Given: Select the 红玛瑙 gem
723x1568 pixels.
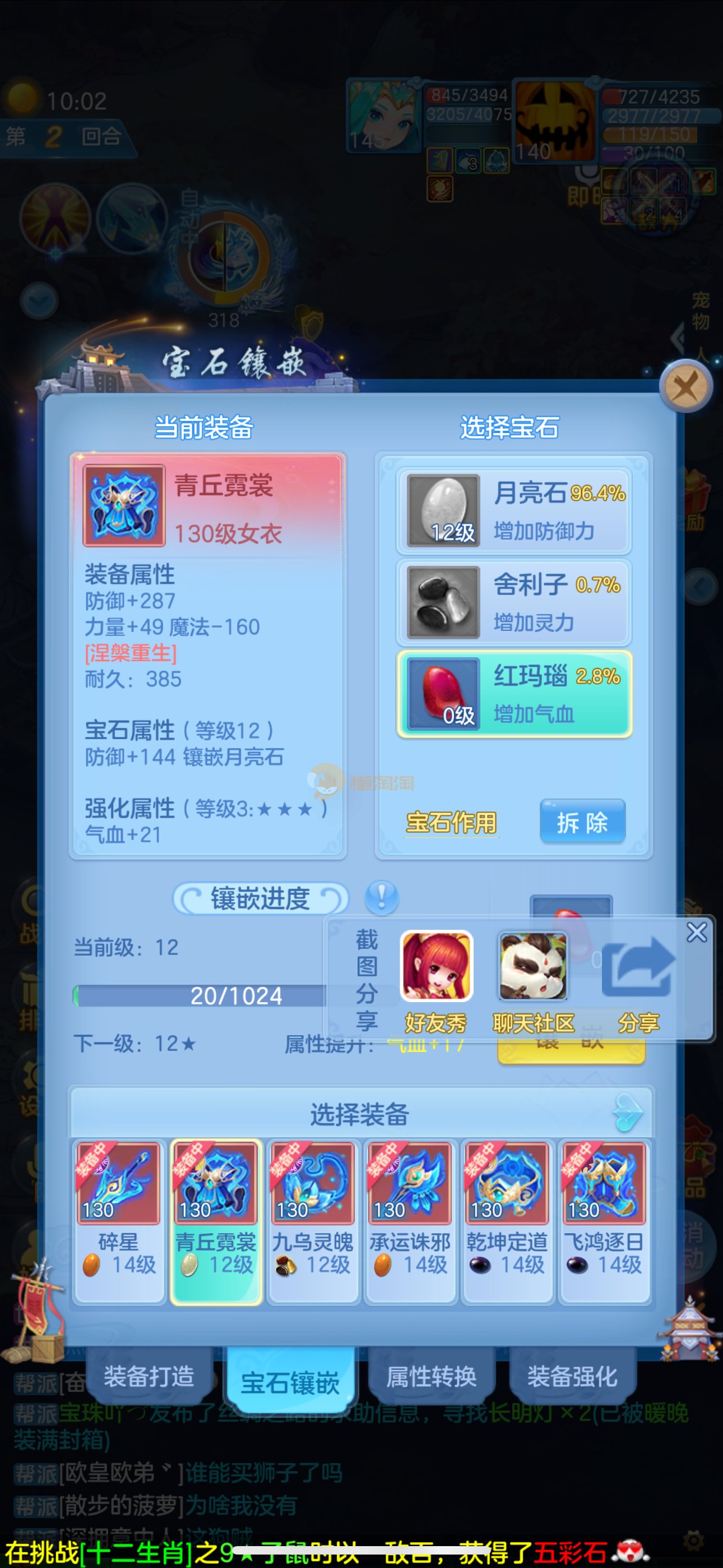Looking at the screenshot, I should pyautogui.click(x=513, y=694).
